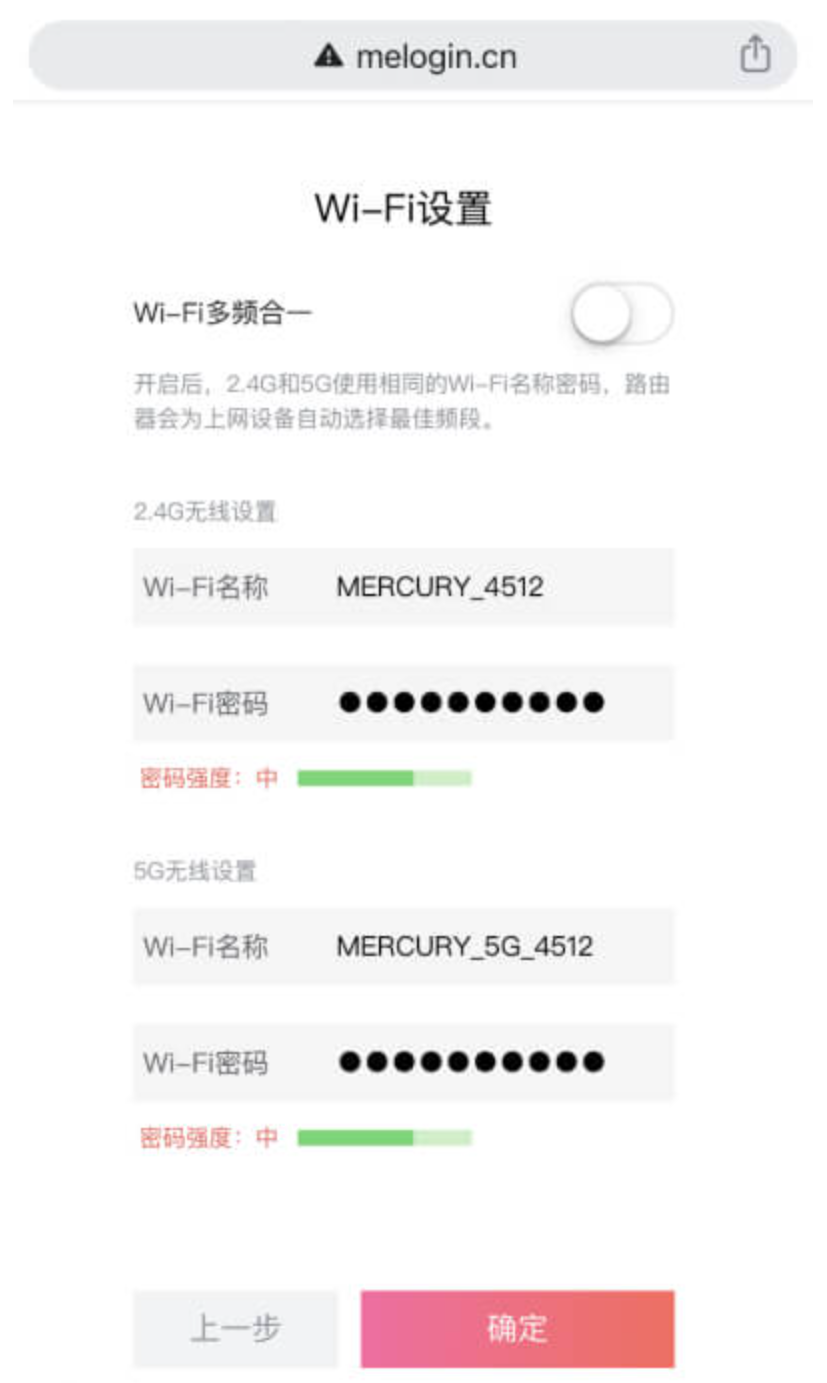Viewport: 827px width, 1383px height.
Task: Edit the 5G Wi-Fi名称 field MERCURY_5G_4512
Action: 404,946
